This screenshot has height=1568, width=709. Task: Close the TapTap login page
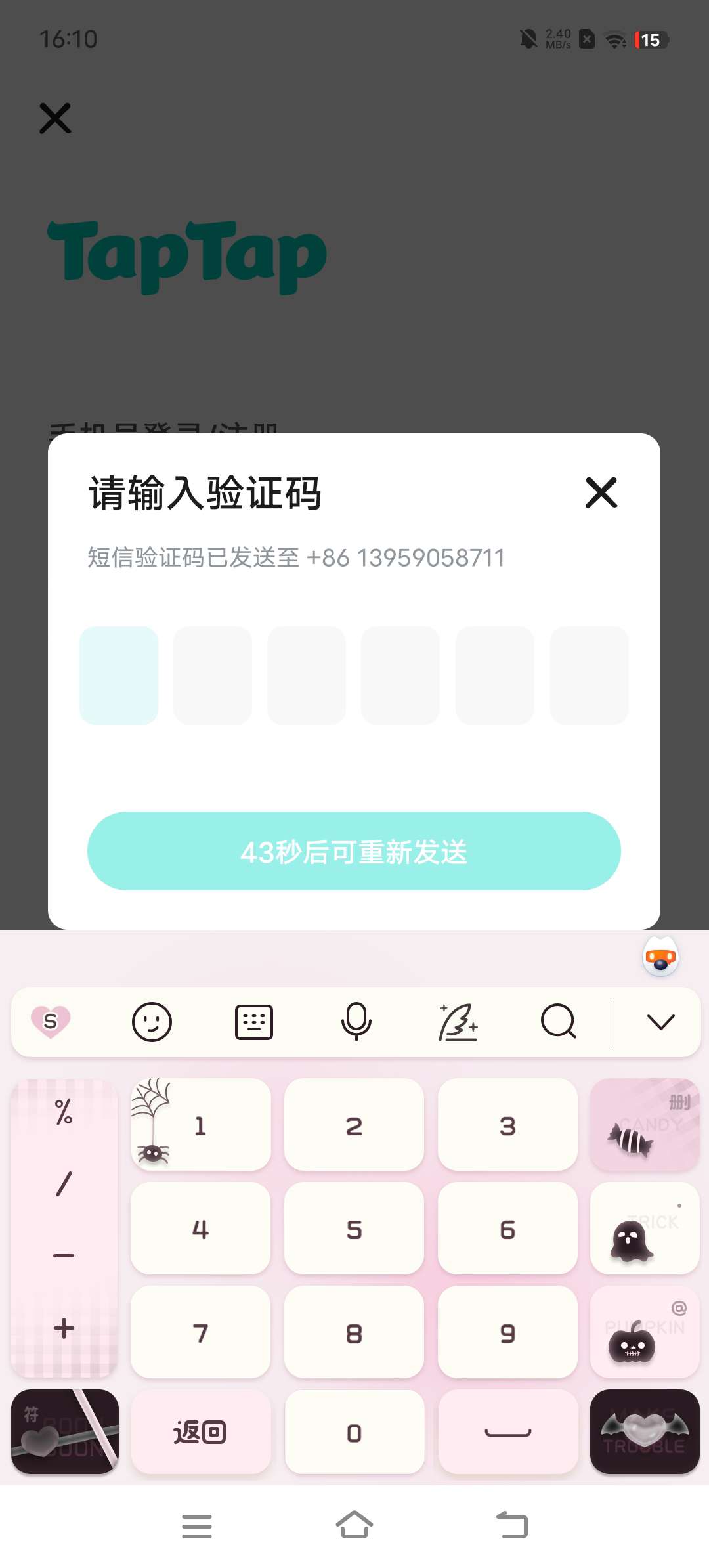tap(55, 118)
